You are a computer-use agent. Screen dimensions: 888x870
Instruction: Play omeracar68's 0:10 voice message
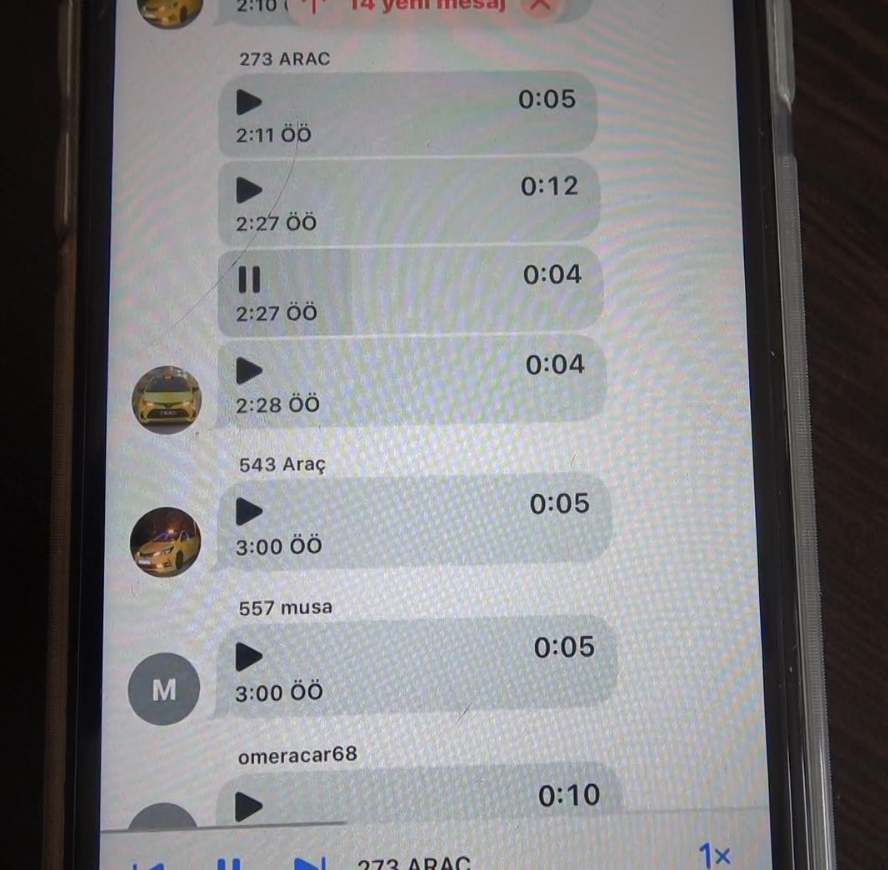point(249,805)
